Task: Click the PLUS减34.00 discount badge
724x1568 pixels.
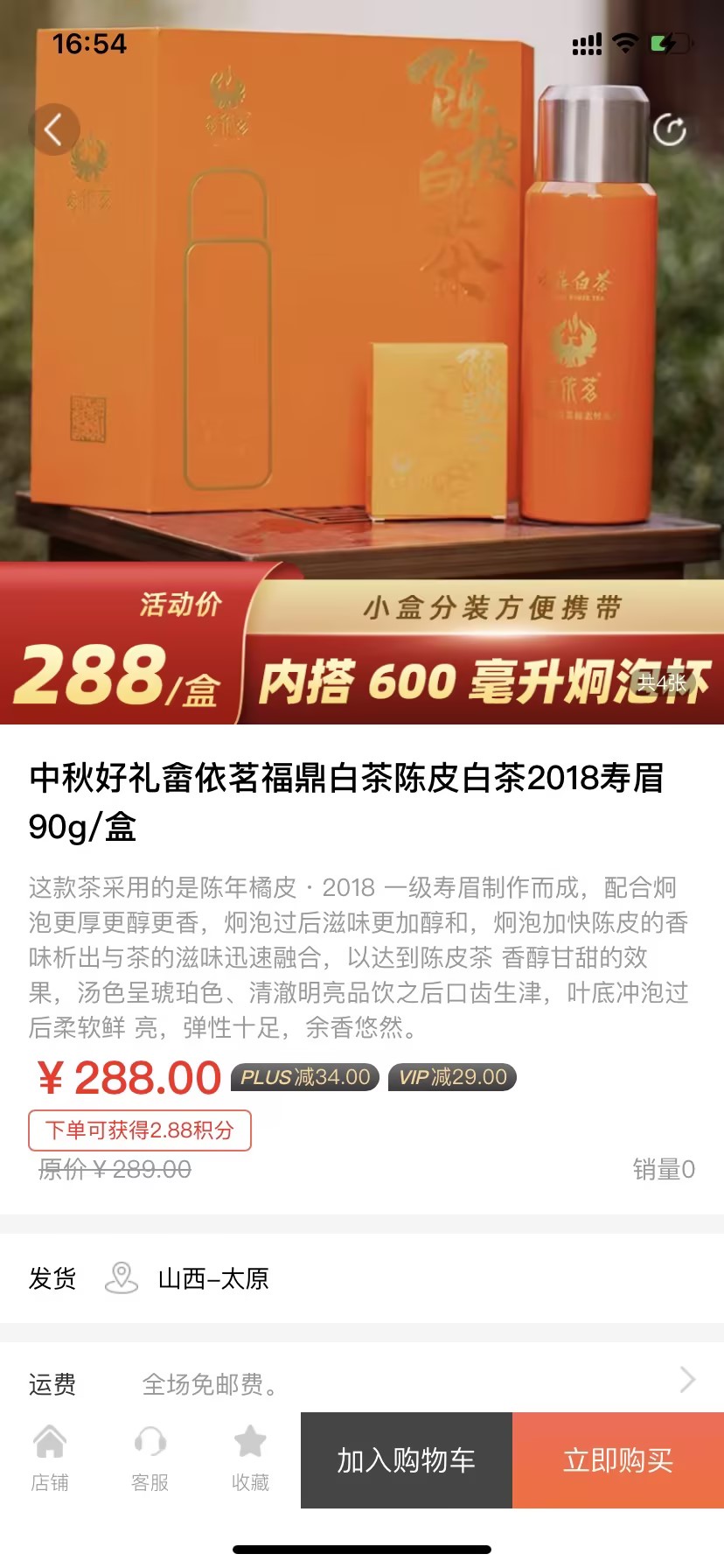Action: [x=303, y=1077]
